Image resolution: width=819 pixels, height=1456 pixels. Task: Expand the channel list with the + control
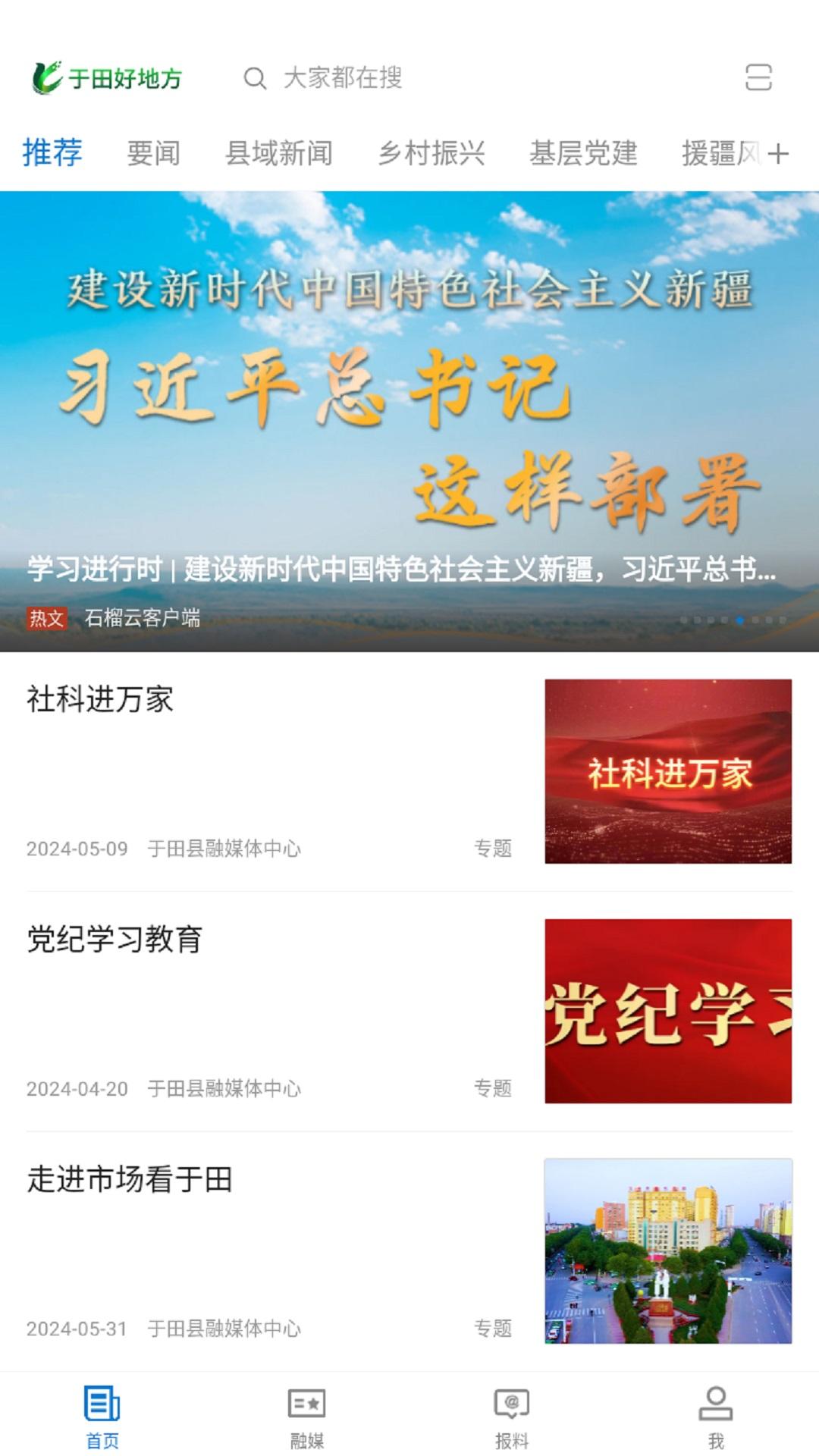click(780, 153)
